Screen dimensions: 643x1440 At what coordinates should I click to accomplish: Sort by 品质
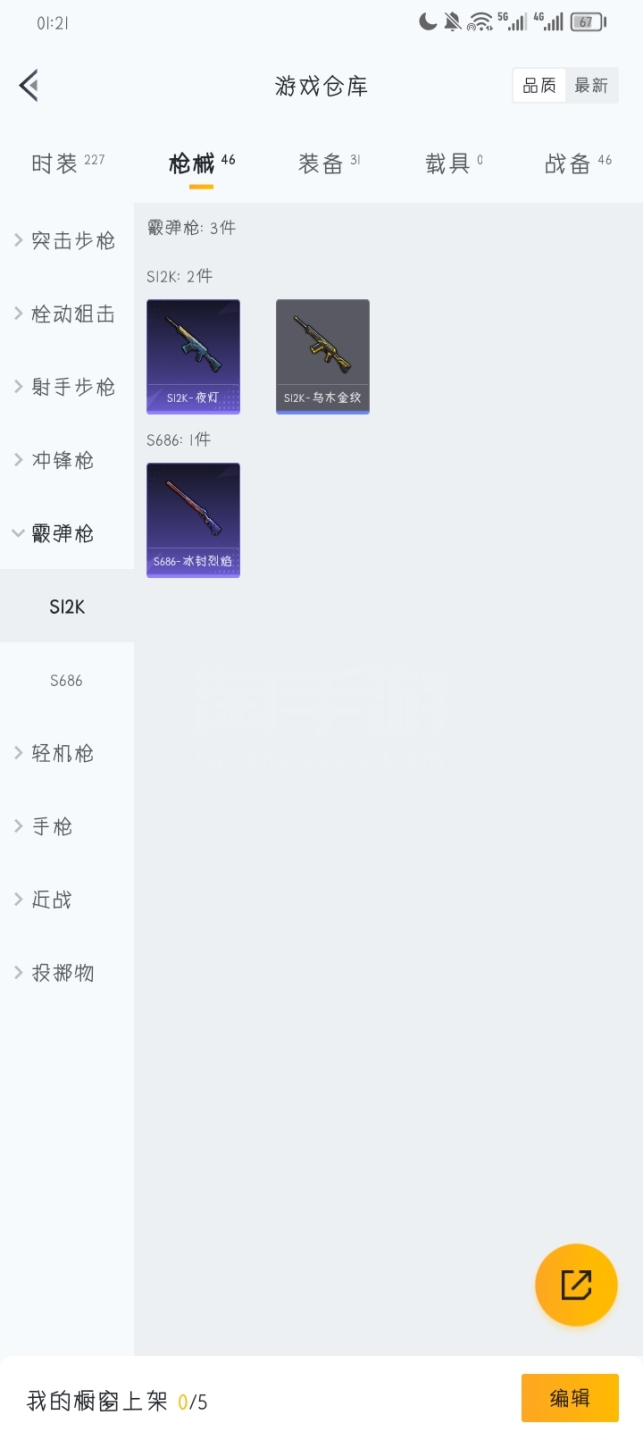(x=539, y=86)
